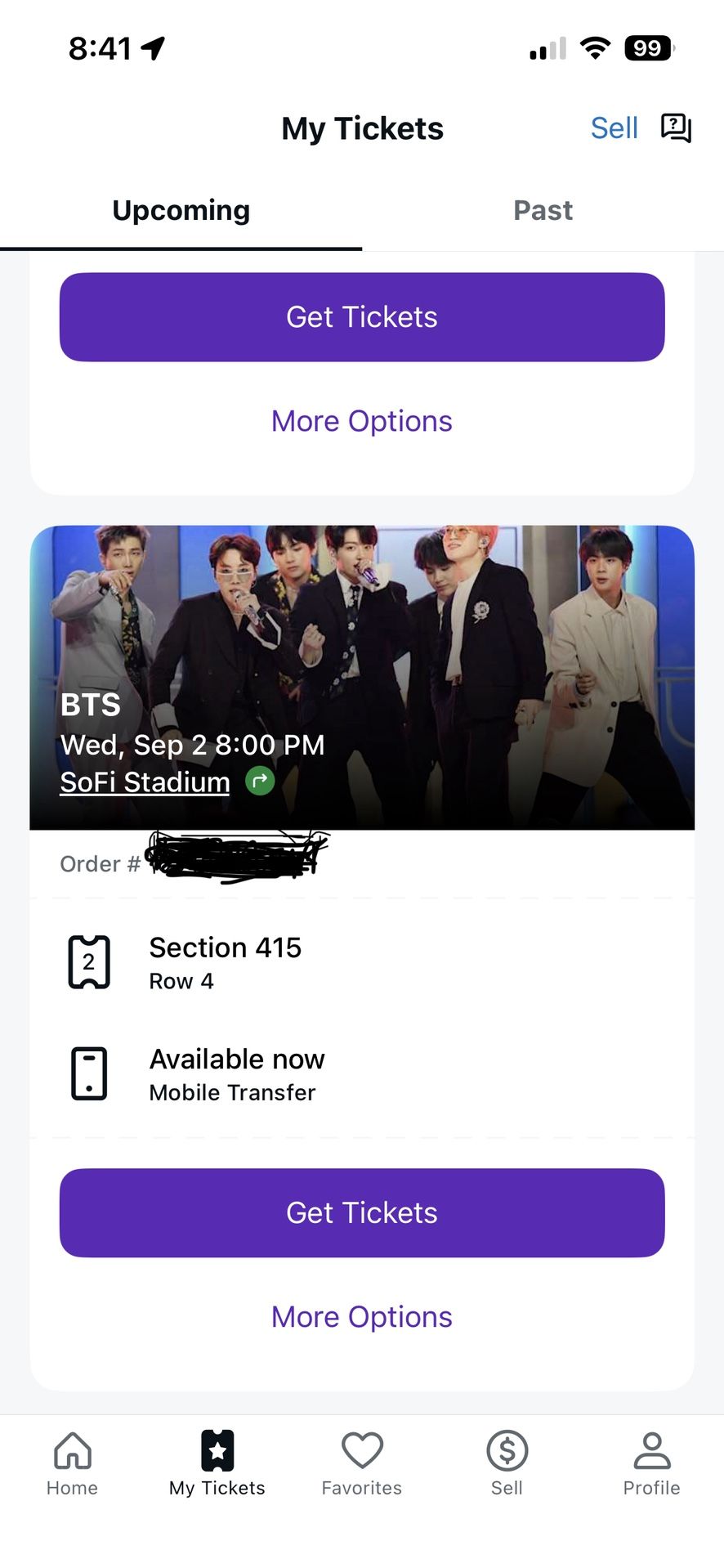Viewport: 724px width, 1568px height.
Task: Open directions arrow next to SoFi Stadium
Action: [260, 781]
